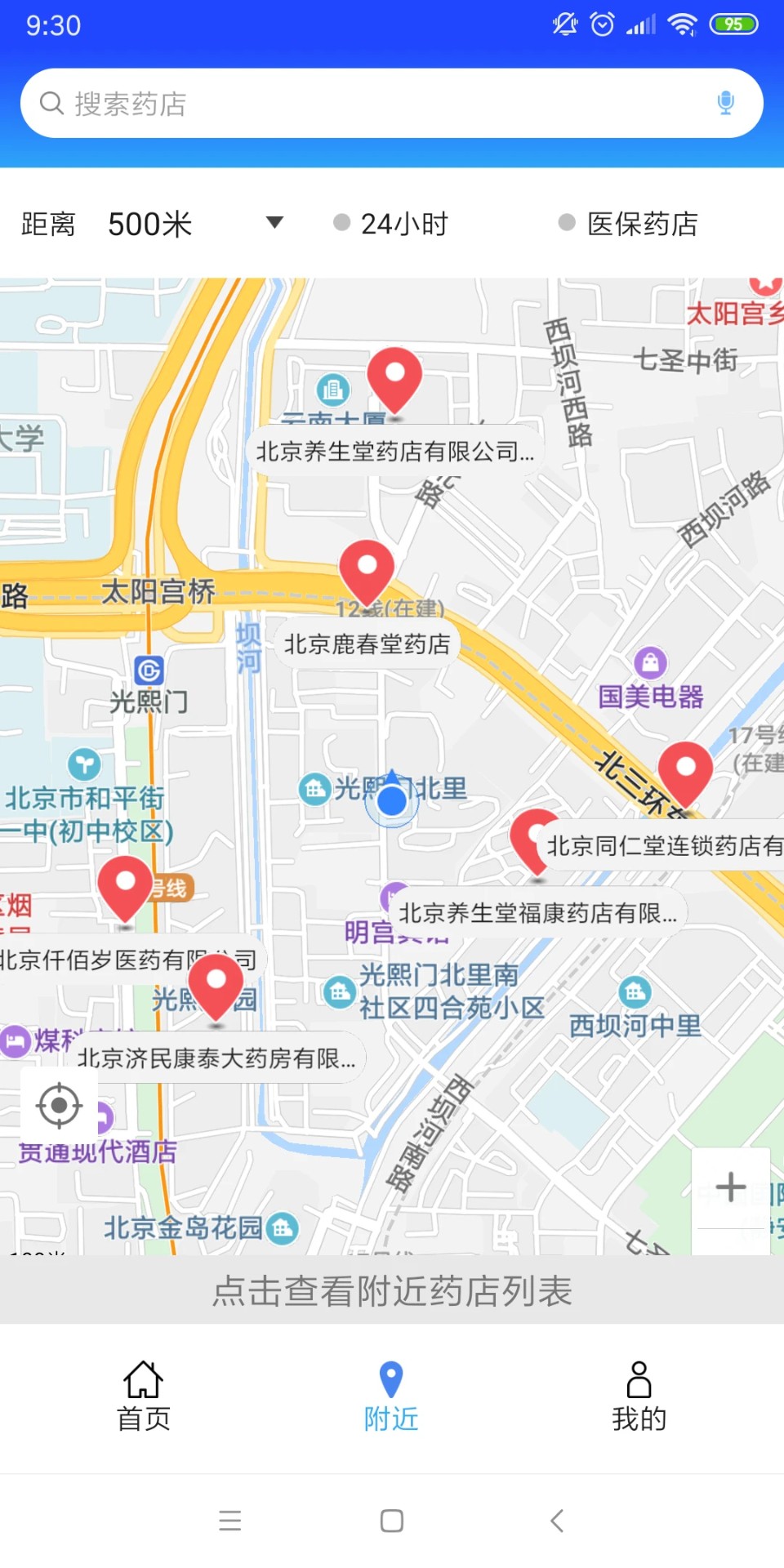Tap the locate-me crosshair button on map

[x=59, y=1105]
